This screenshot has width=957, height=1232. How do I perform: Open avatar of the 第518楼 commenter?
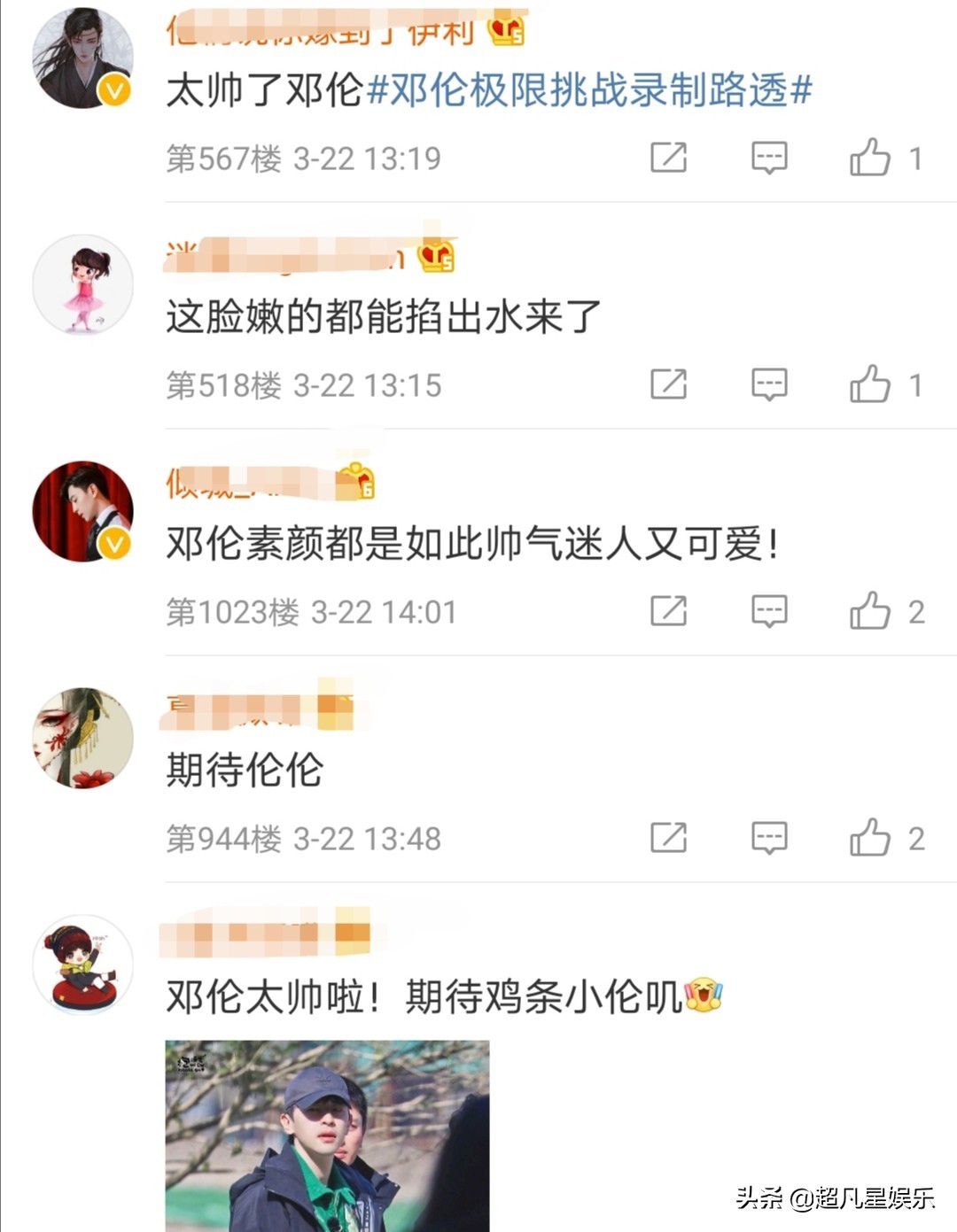82,285
